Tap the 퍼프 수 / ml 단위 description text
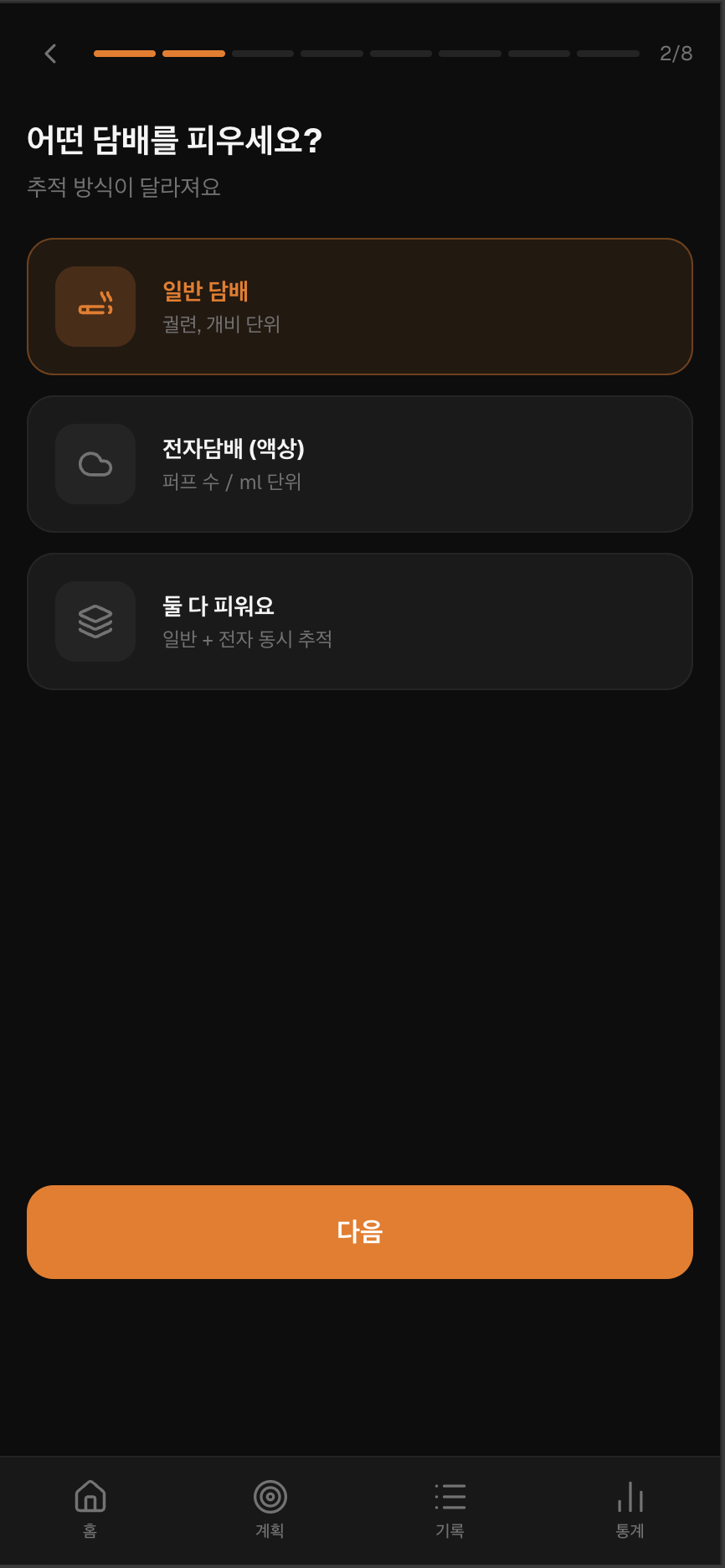 coord(233,482)
